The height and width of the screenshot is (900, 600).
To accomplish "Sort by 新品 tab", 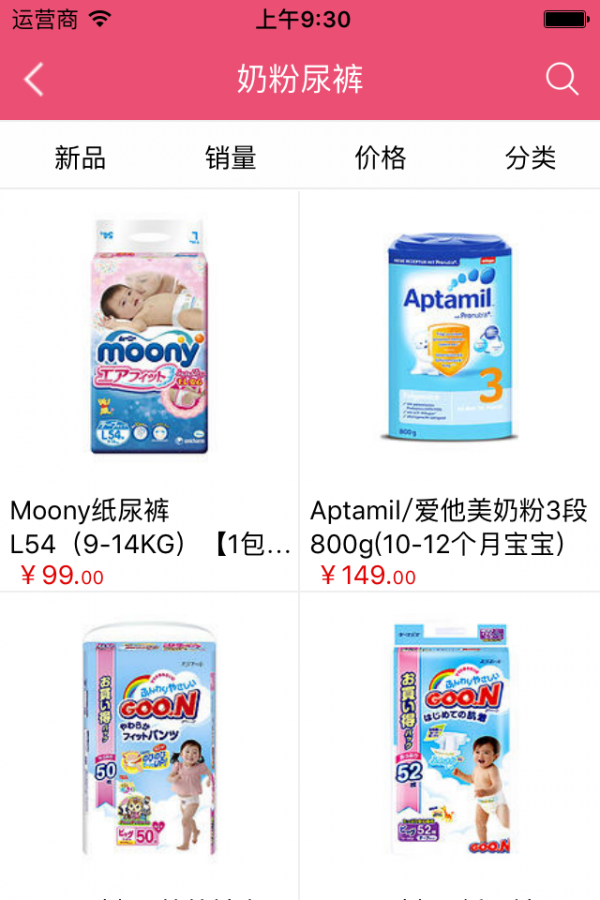I will point(80,157).
